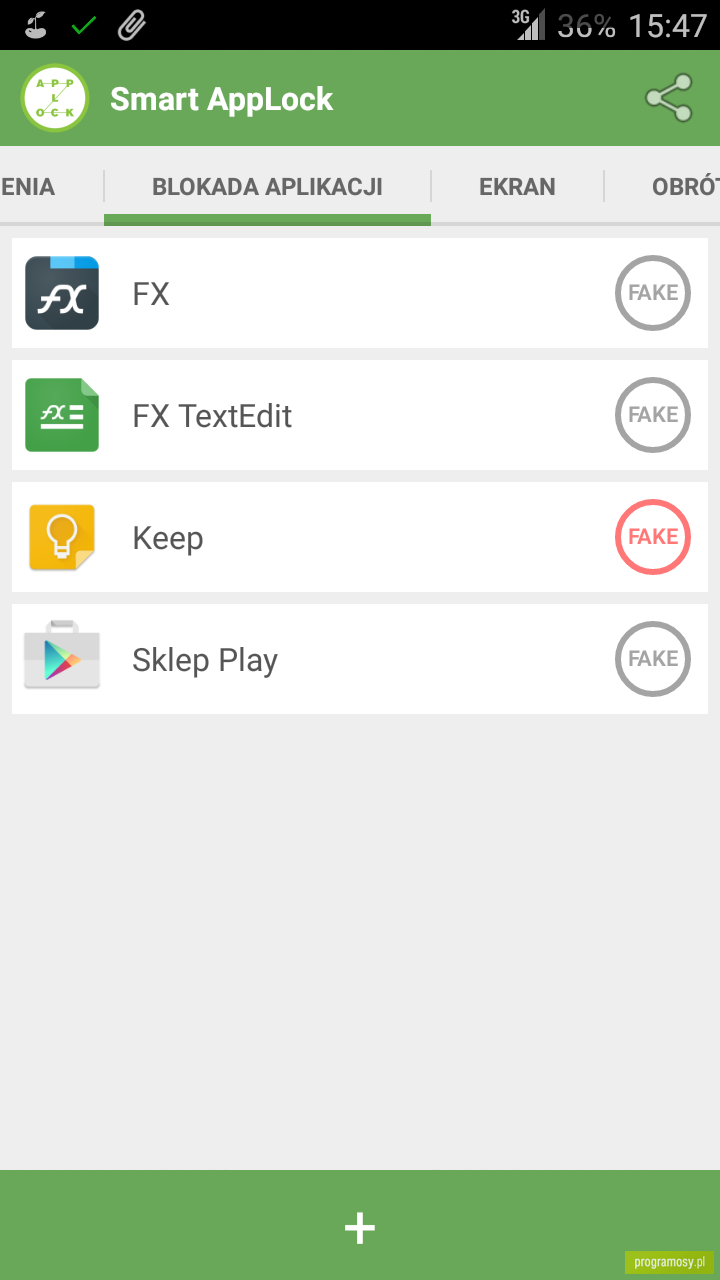This screenshot has width=720, height=1280.
Task: Select the Blokada Aplikacji tab
Action: pyautogui.click(x=267, y=186)
